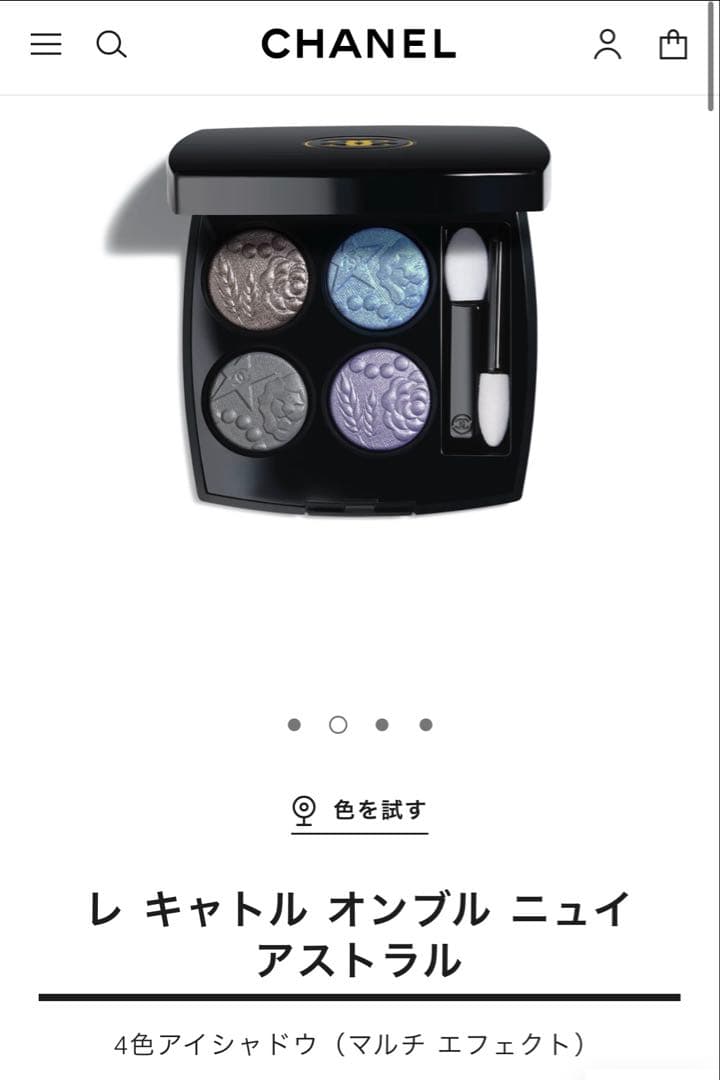Click the CHANEL logo
The image size is (720, 1080).
pyautogui.click(x=359, y=44)
